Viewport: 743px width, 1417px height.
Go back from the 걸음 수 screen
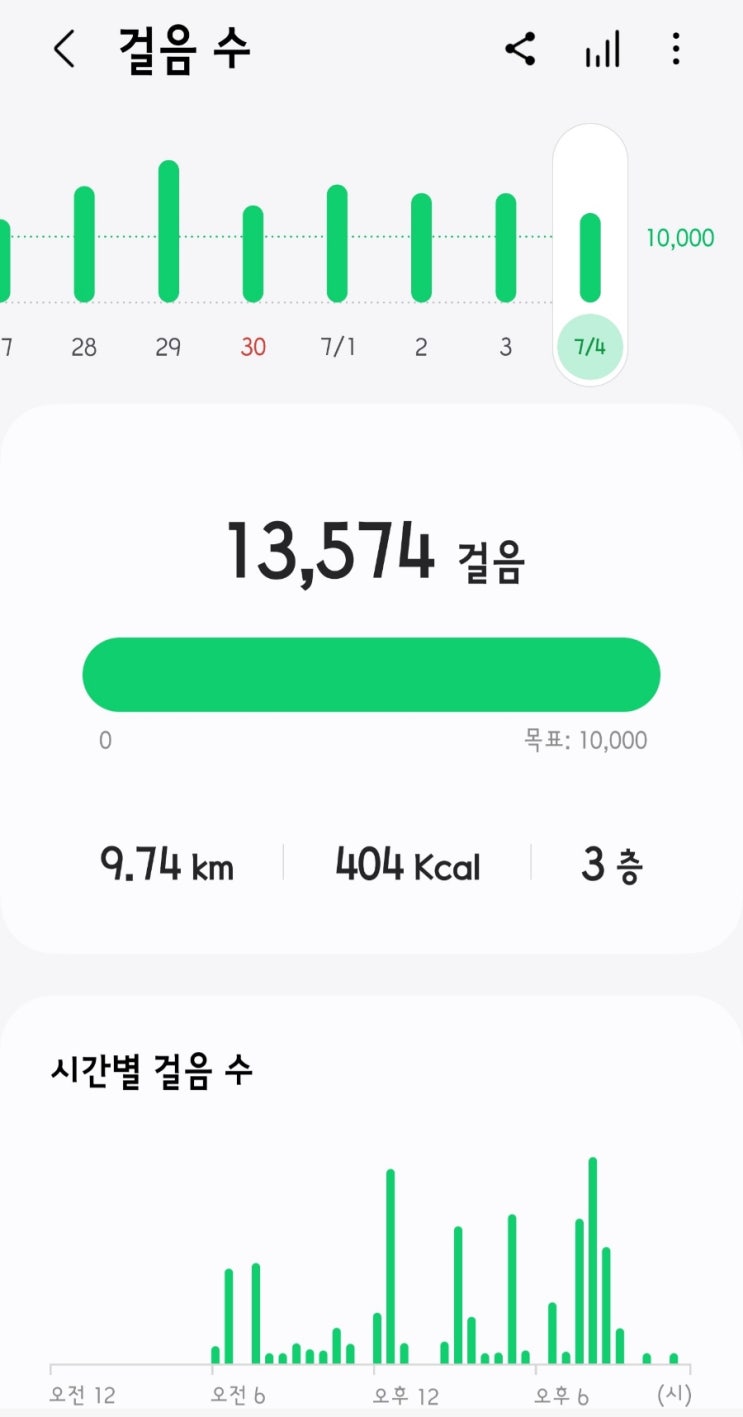[x=65, y=49]
